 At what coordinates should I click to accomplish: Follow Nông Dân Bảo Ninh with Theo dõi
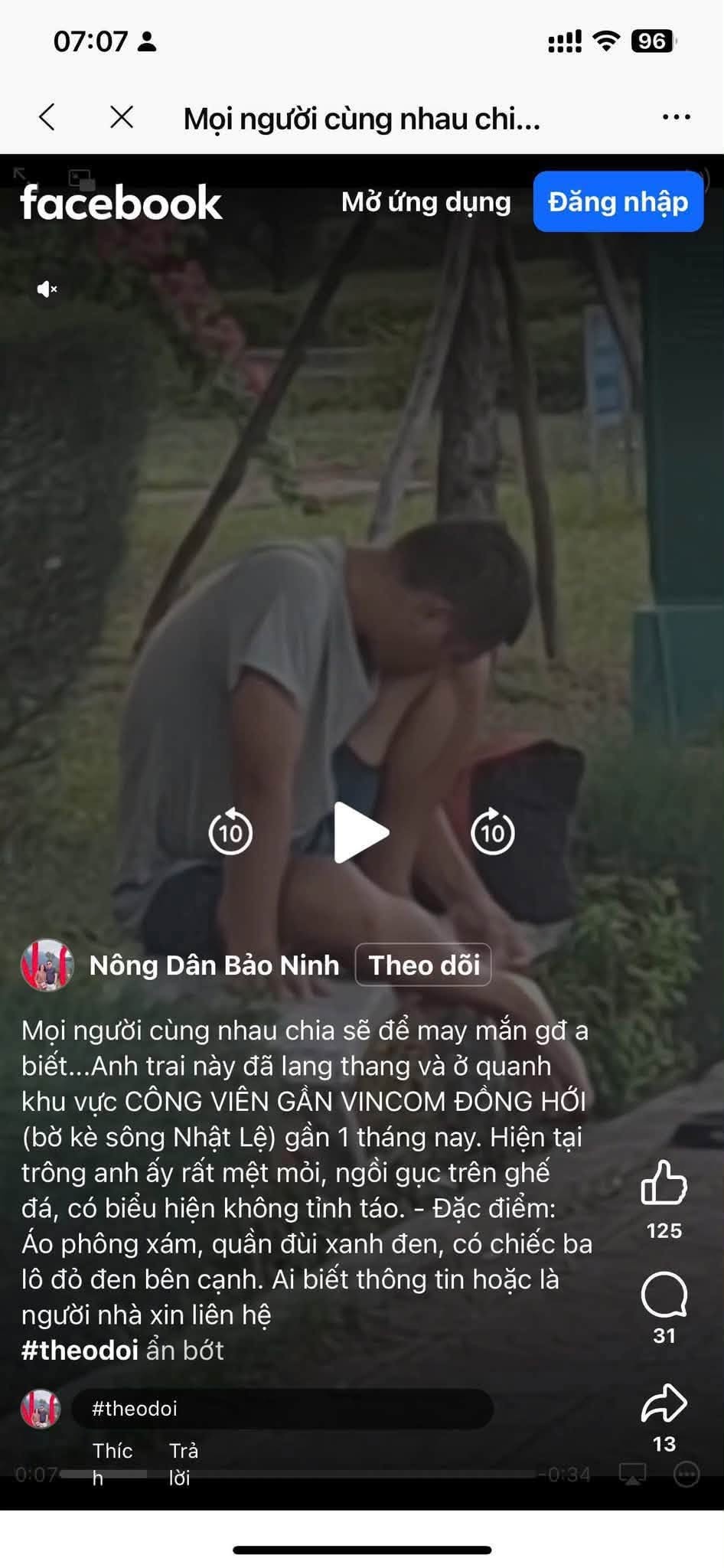pos(424,965)
